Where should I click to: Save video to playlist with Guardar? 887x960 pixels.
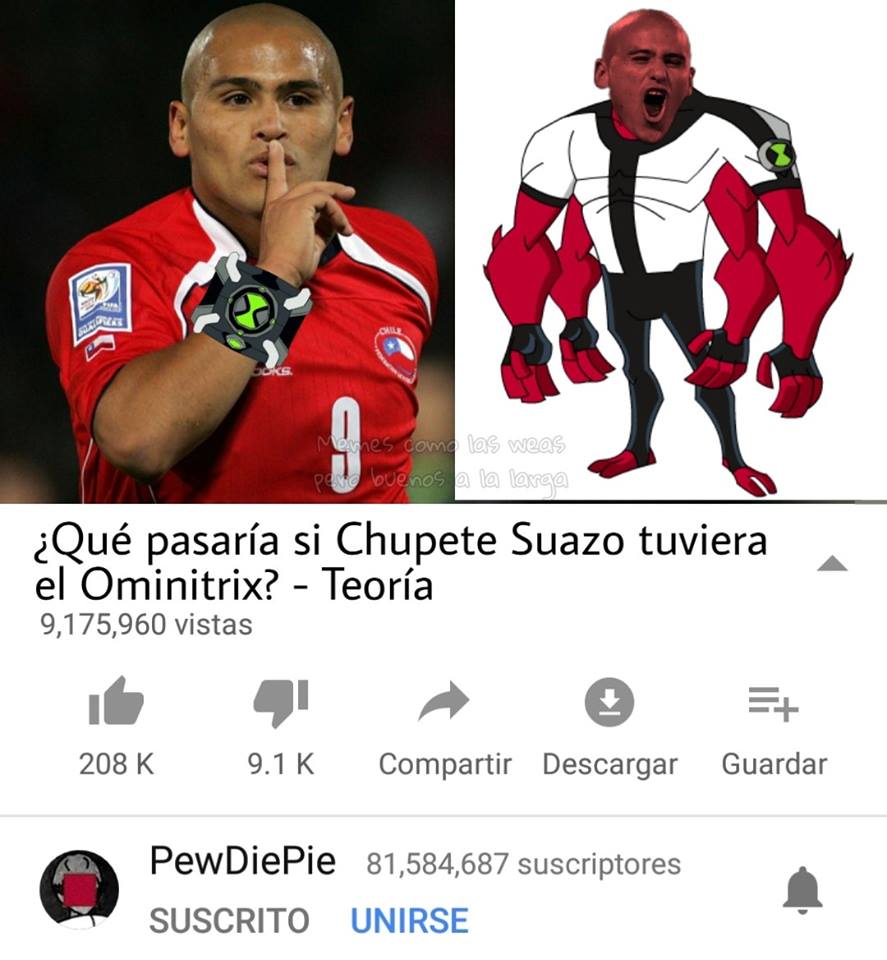tap(773, 702)
